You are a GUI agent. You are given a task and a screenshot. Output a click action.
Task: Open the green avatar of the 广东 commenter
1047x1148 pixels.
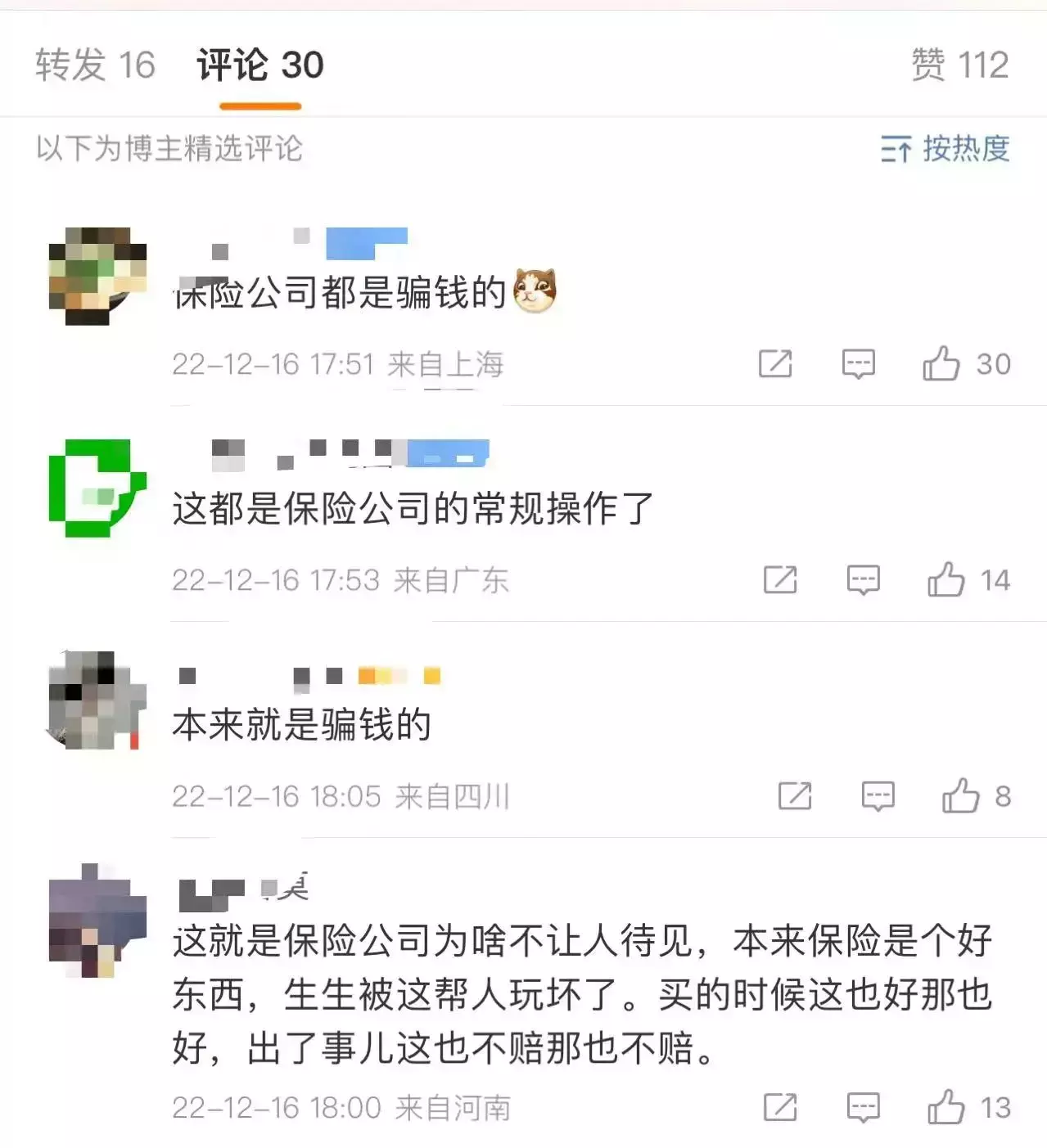(x=97, y=488)
